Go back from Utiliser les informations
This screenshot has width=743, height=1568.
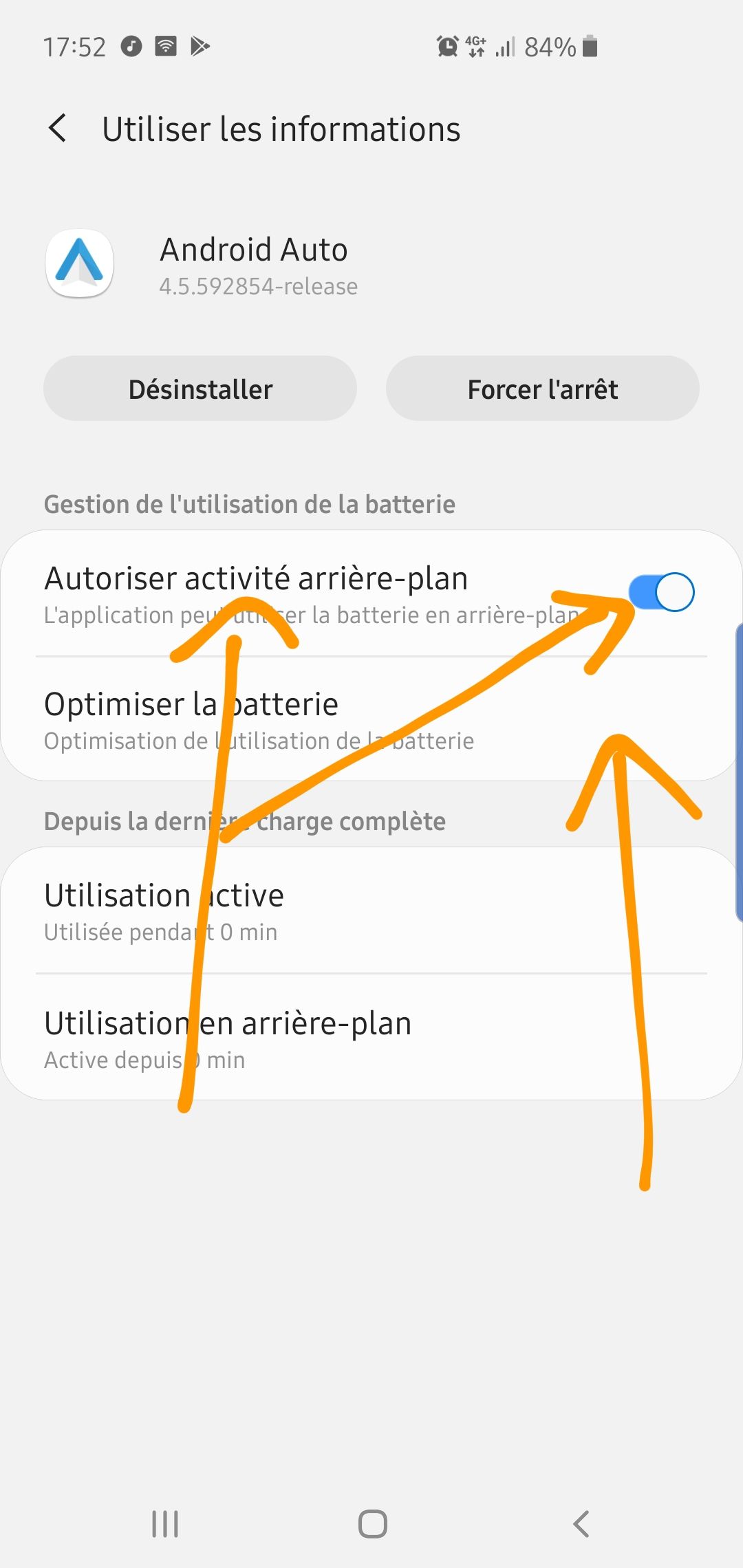tap(58, 129)
